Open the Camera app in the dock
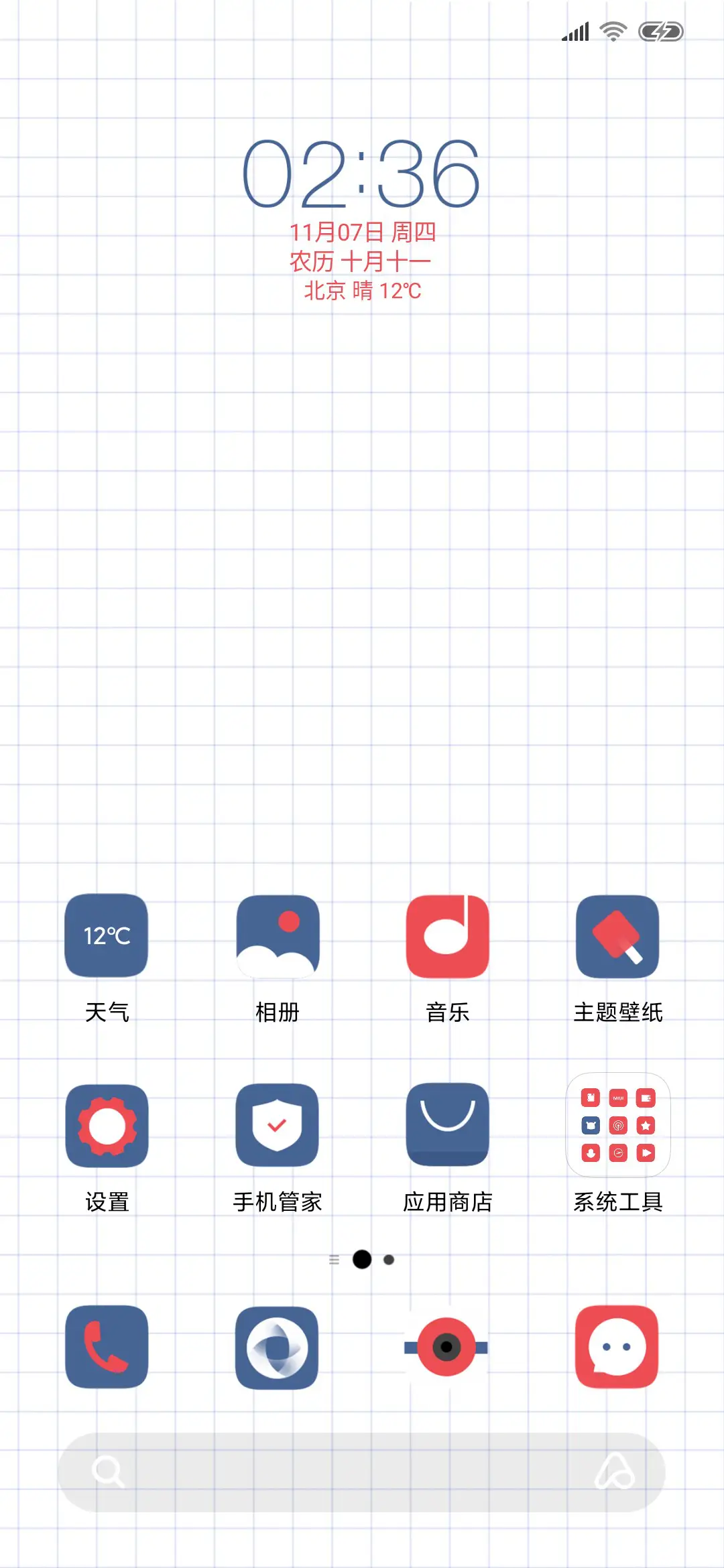724x1568 pixels. (447, 1348)
